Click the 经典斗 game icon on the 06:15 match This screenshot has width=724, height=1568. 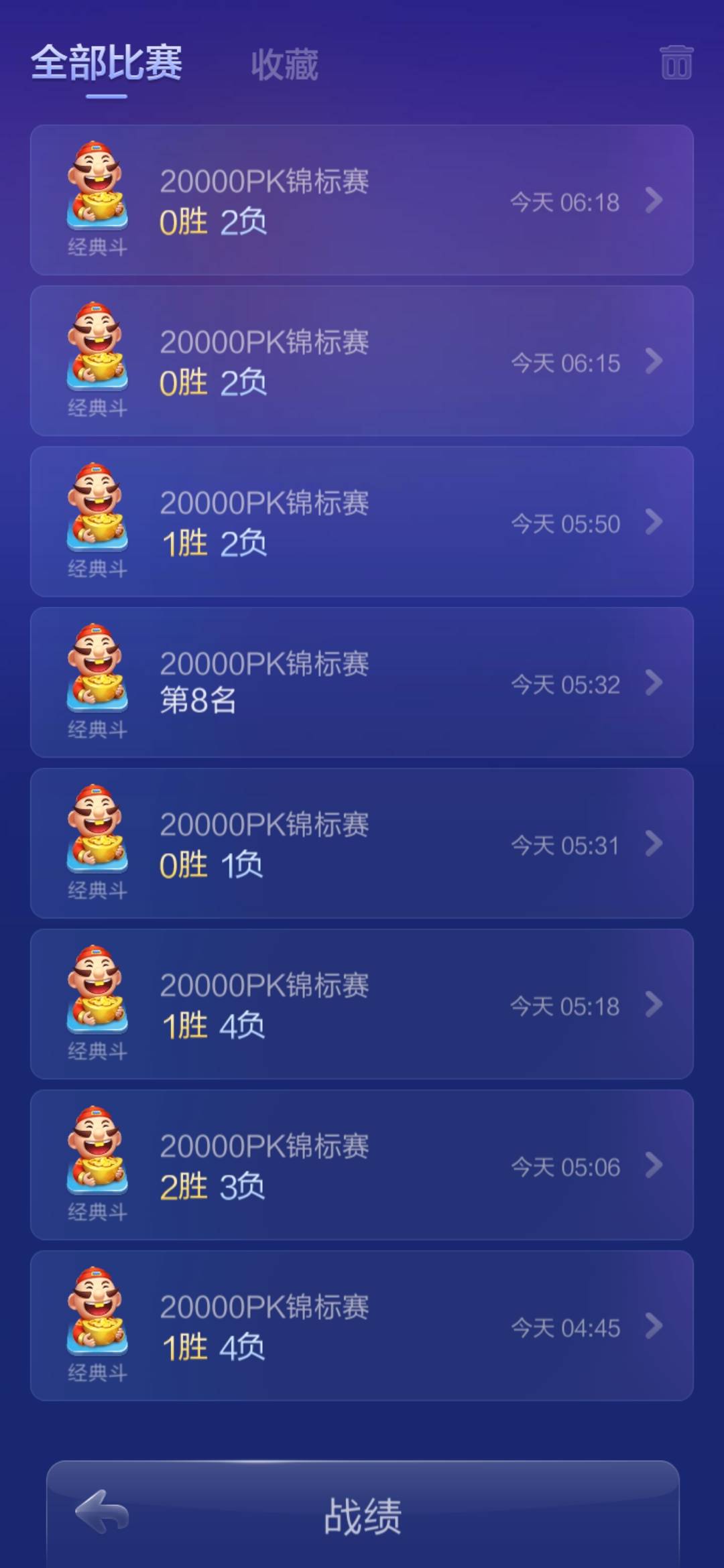click(x=96, y=348)
